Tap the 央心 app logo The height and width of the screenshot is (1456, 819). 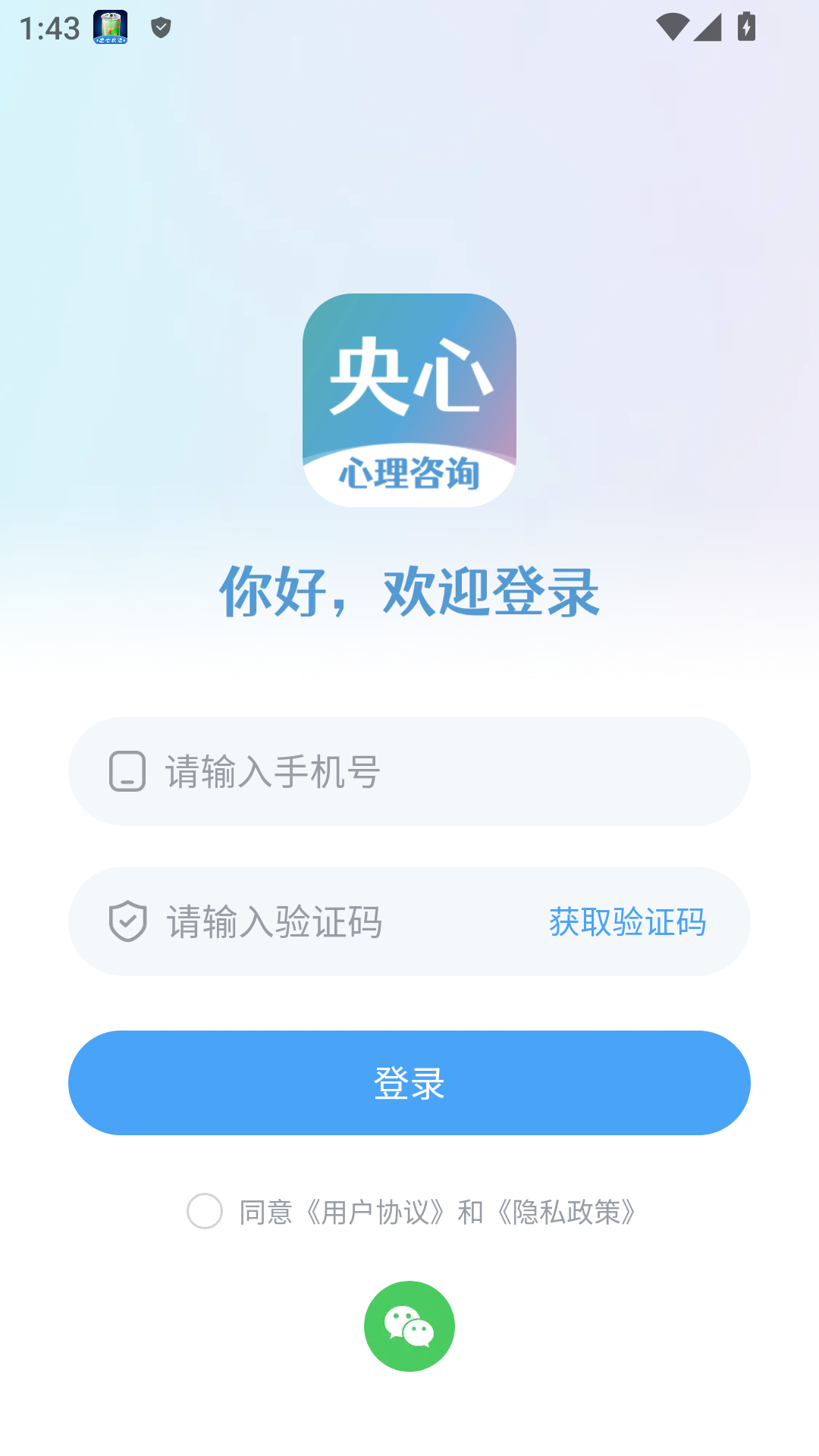(x=409, y=400)
